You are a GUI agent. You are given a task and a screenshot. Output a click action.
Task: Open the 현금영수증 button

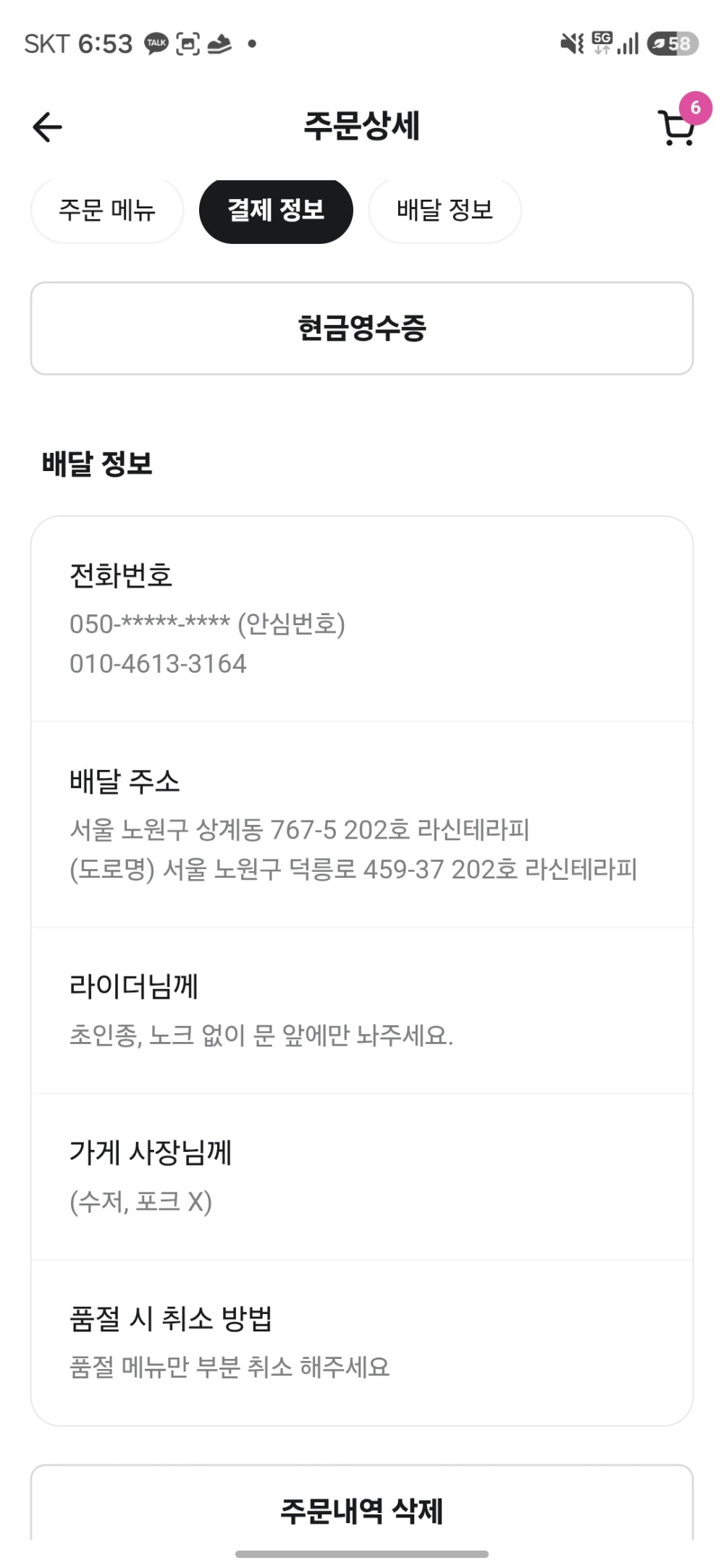coord(362,329)
